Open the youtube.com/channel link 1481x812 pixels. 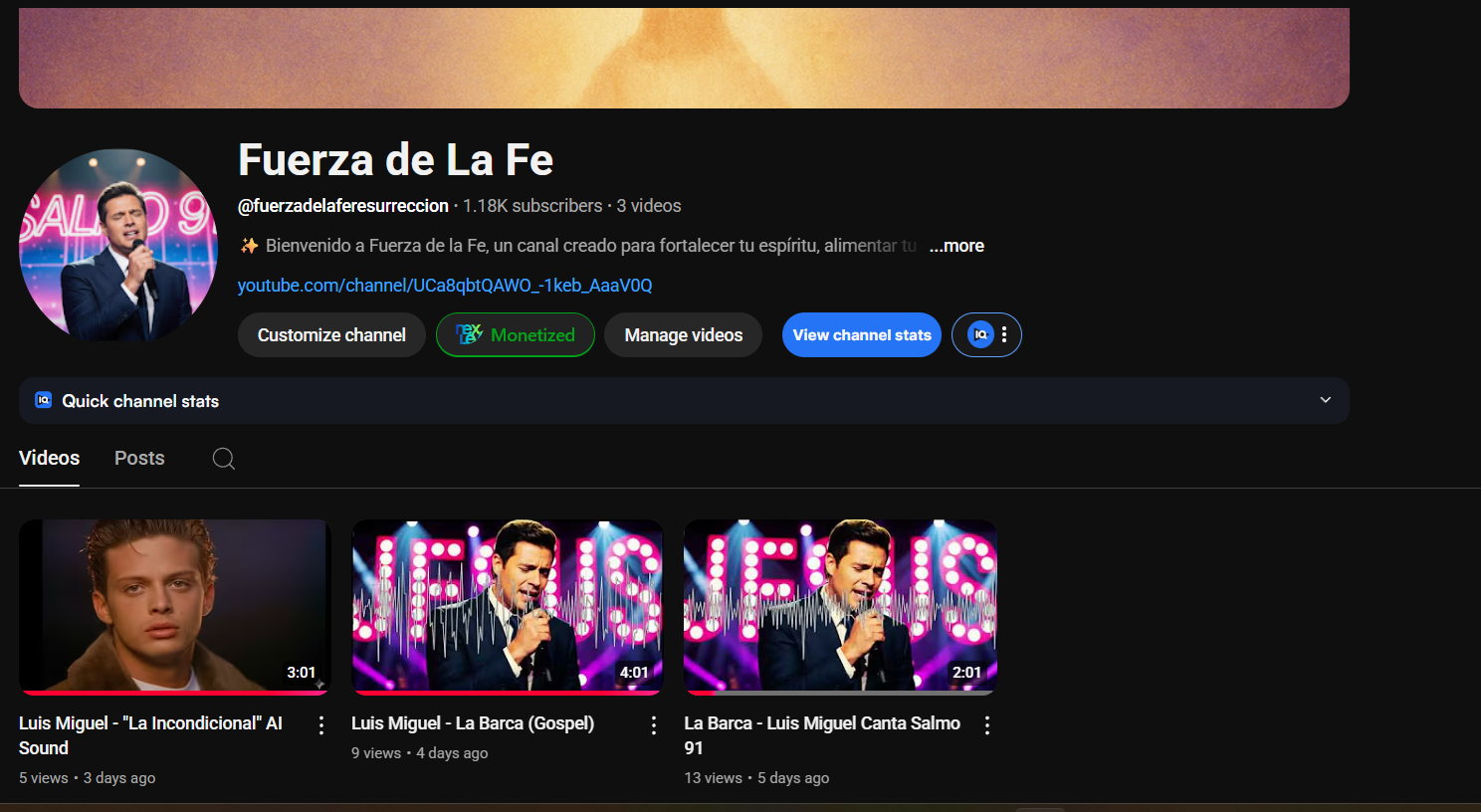pos(445,286)
